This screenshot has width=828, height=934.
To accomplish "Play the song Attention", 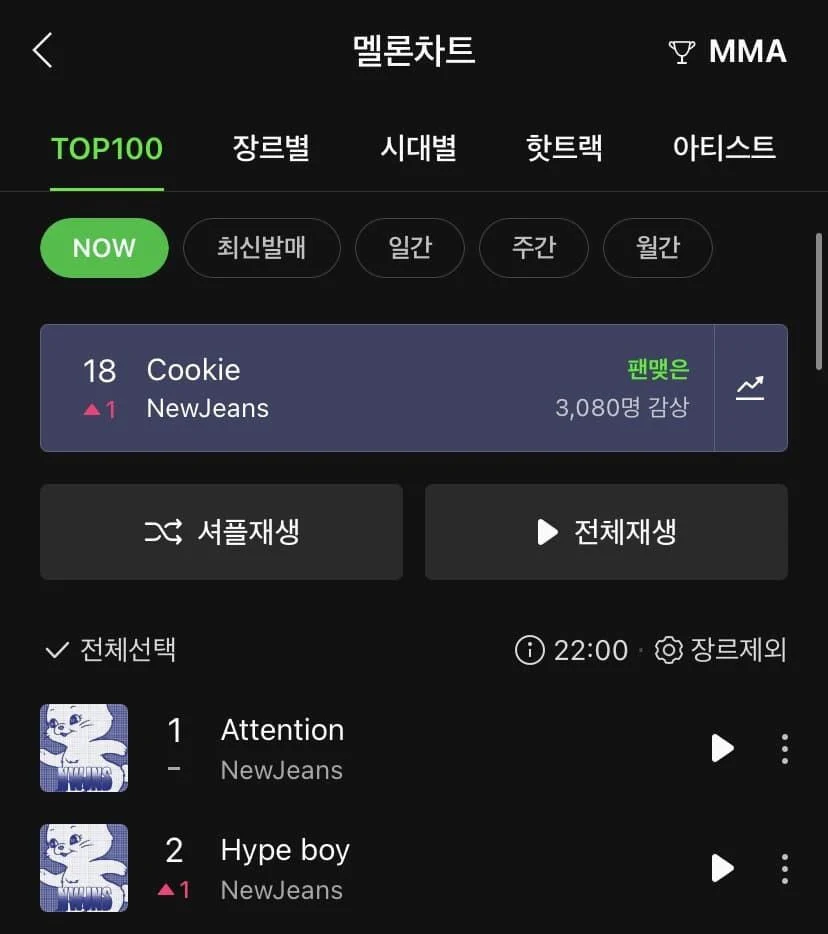I will (722, 748).
